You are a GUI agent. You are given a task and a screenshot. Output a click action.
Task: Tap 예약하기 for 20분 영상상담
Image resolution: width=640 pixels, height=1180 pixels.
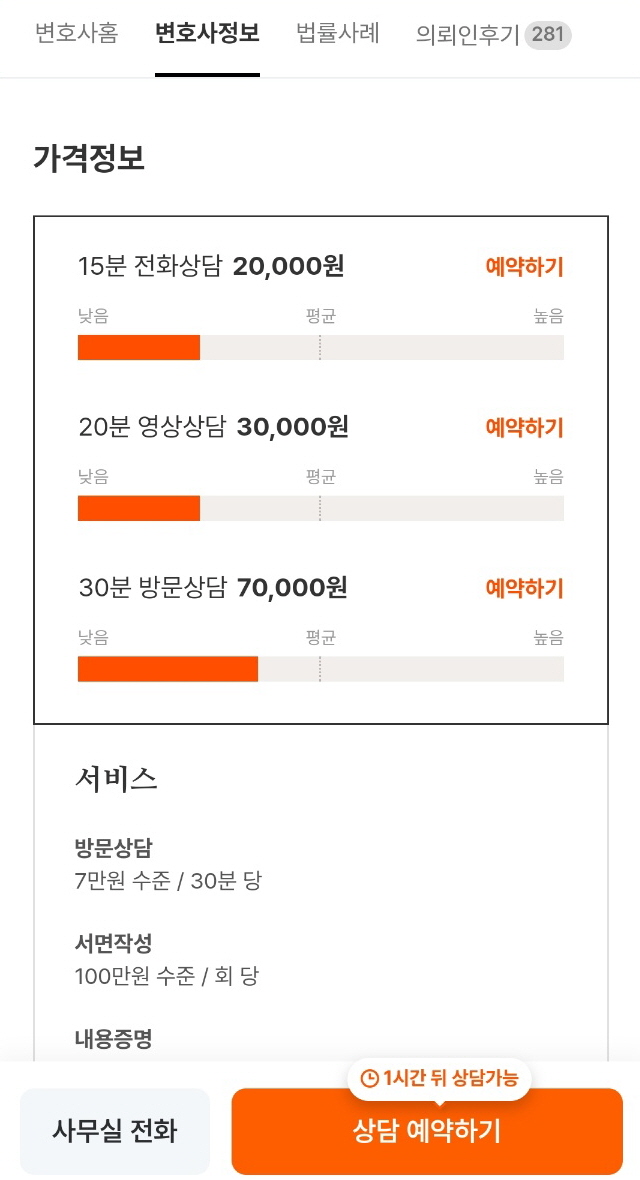[x=524, y=427]
